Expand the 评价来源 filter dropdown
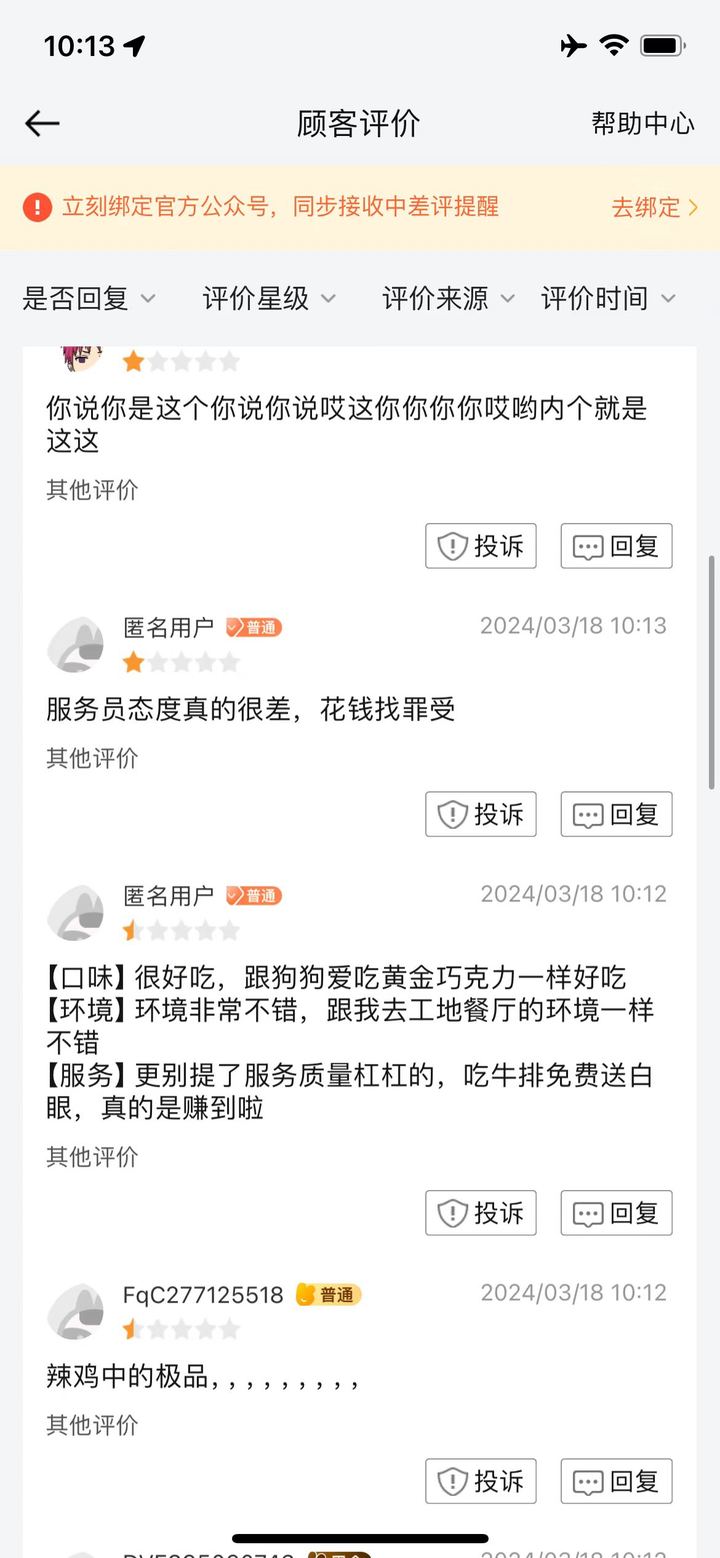720x1558 pixels. [448, 298]
